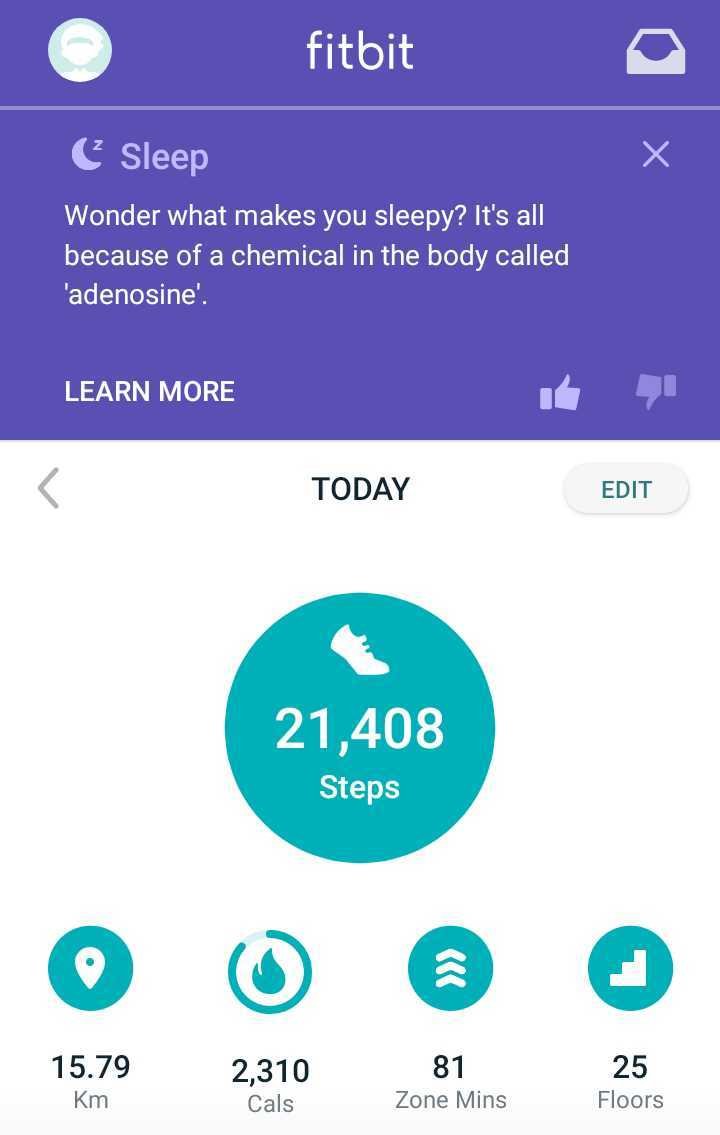
Task: Give the Sleep tip a thumbs up
Action: point(560,392)
